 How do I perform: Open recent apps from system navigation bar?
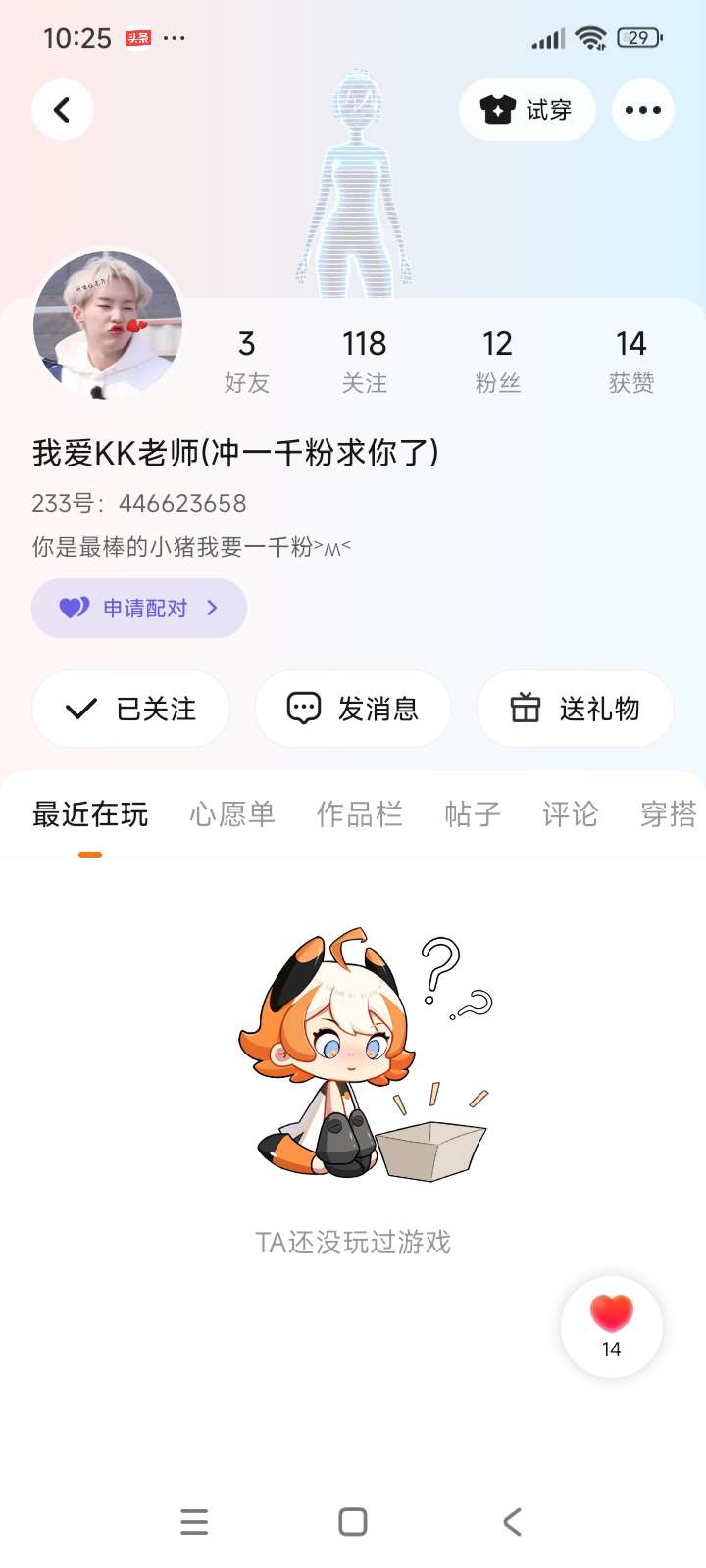click(194, 1522)
